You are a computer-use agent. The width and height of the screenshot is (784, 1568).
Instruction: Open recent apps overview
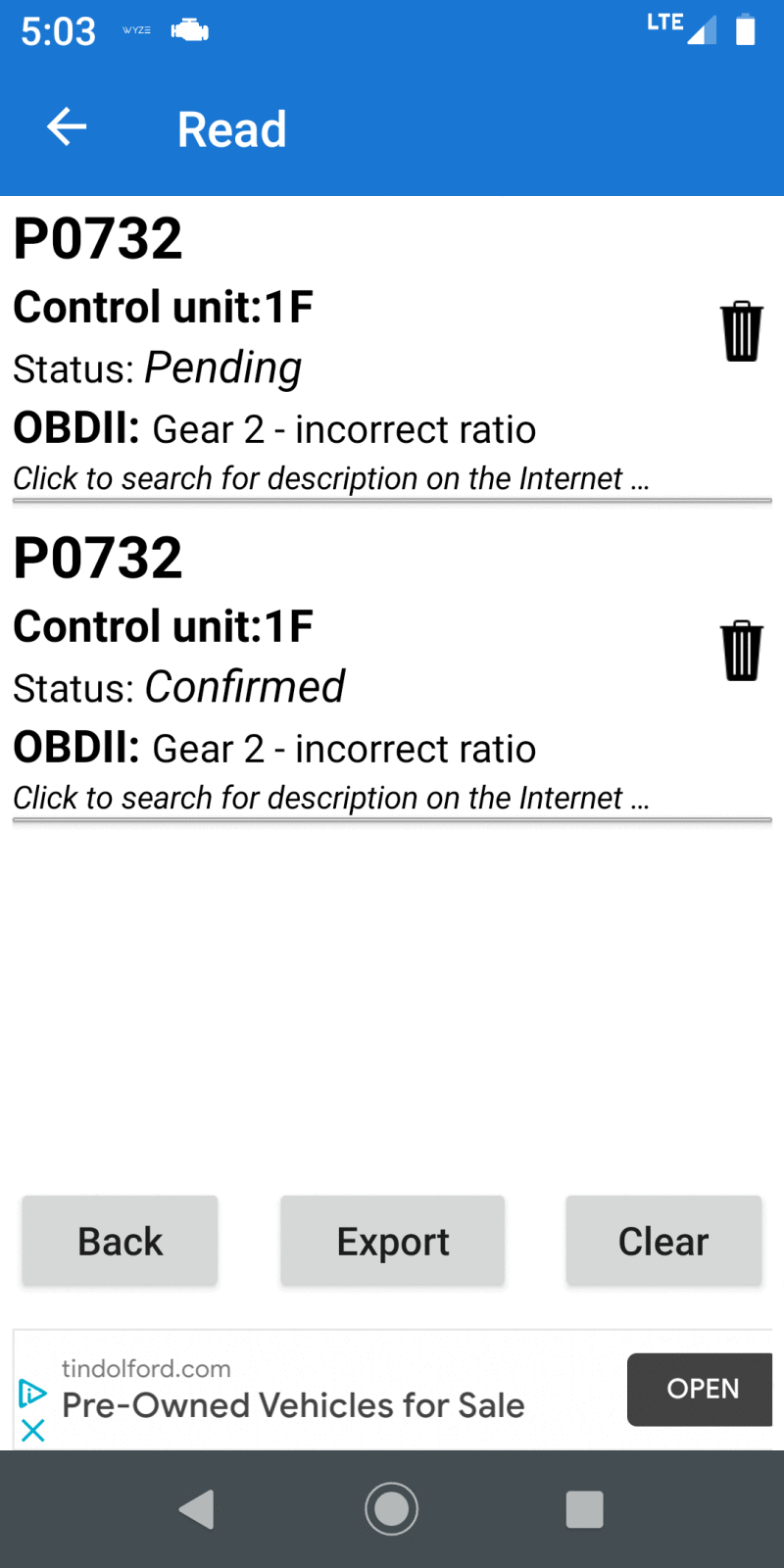[584, 1509]
